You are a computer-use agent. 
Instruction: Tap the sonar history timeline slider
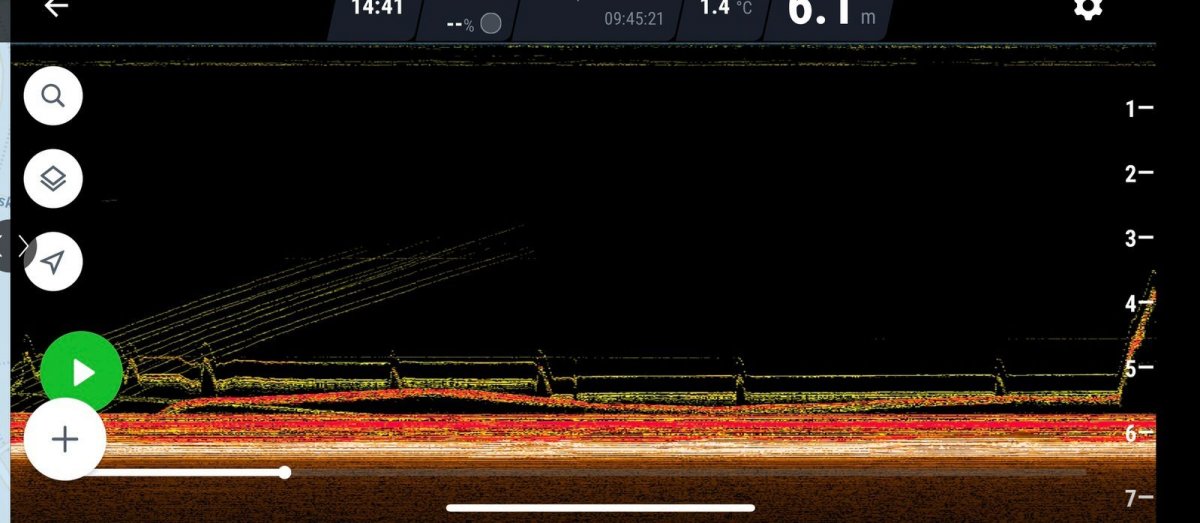285,472
